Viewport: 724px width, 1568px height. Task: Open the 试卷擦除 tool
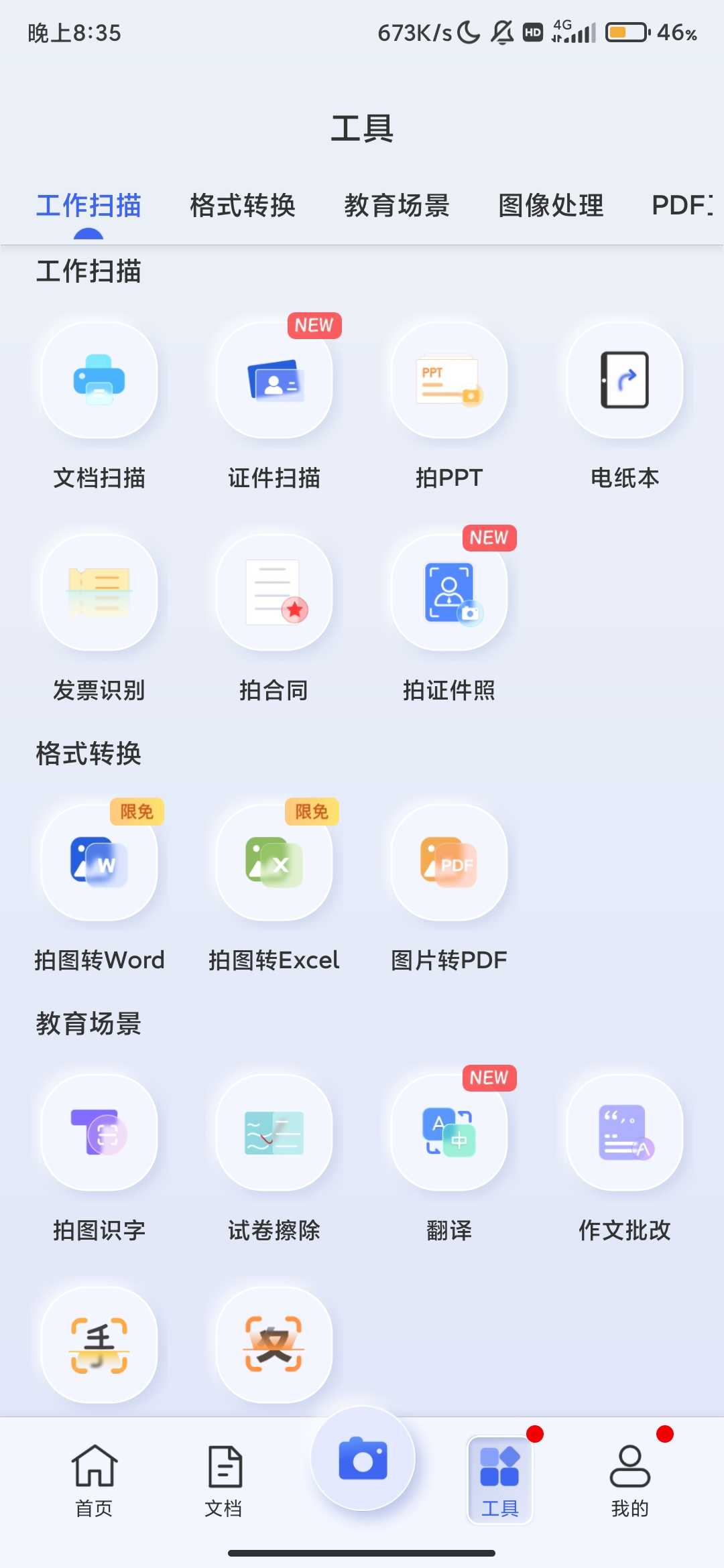274,1133
